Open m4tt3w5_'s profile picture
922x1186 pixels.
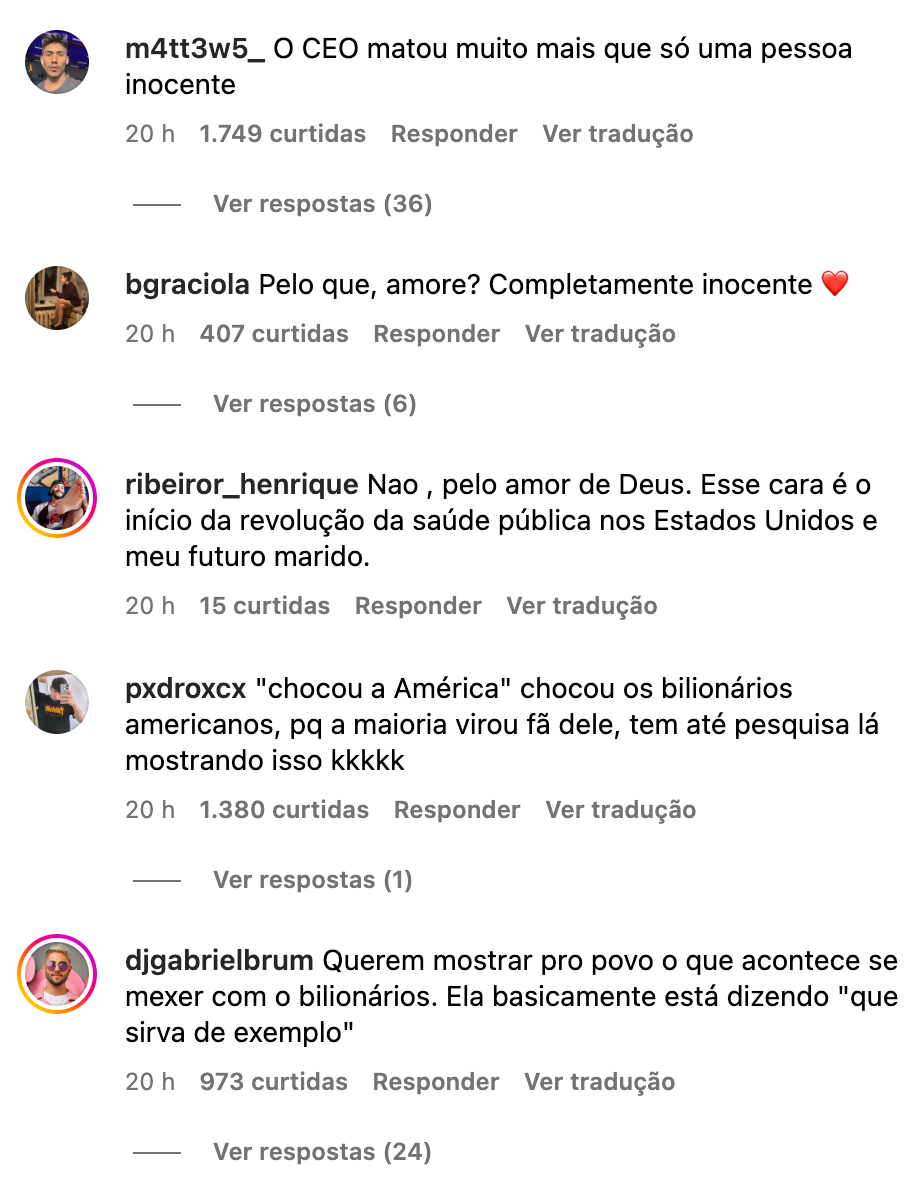(57, 62)
